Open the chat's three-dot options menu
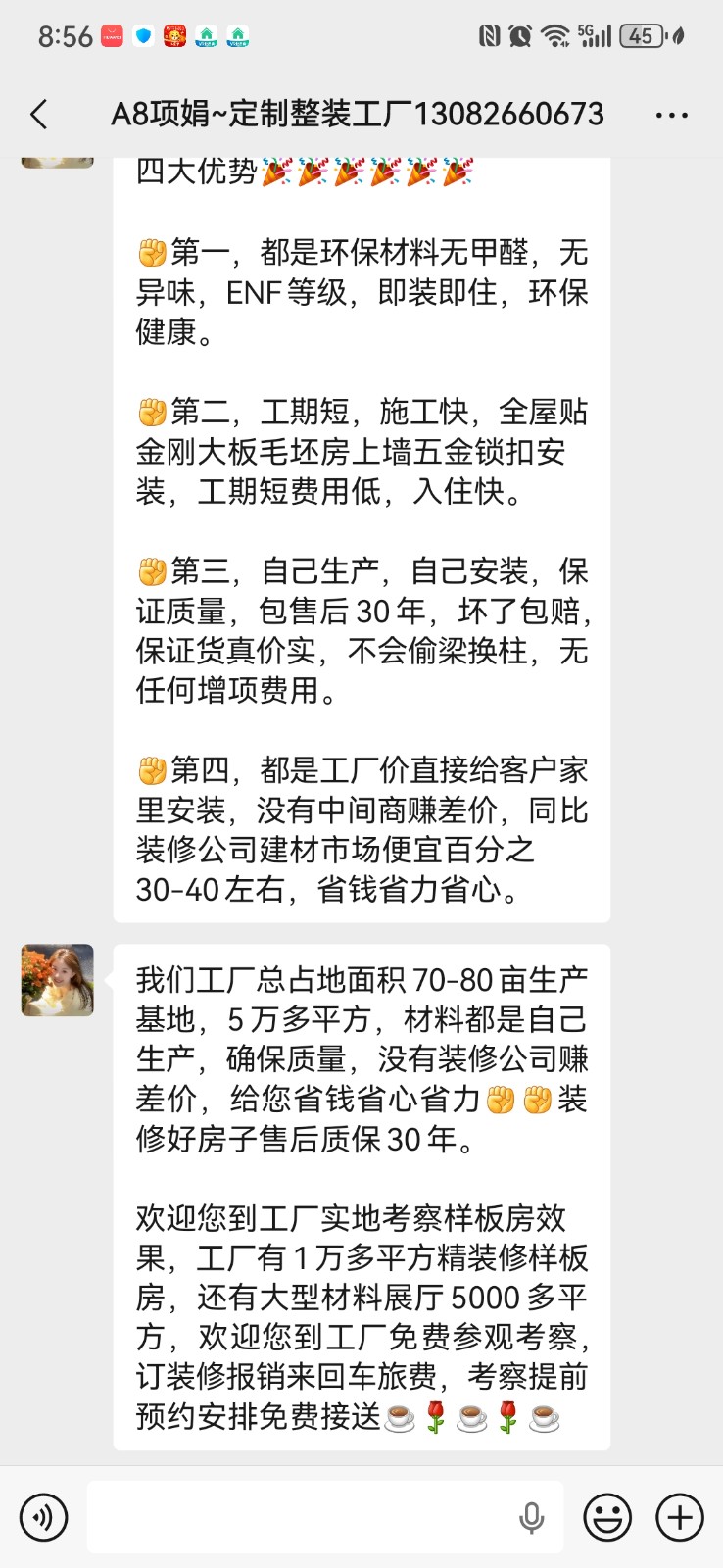Image resolution: width=723 pixels, height=1568 pixels. 671,115
